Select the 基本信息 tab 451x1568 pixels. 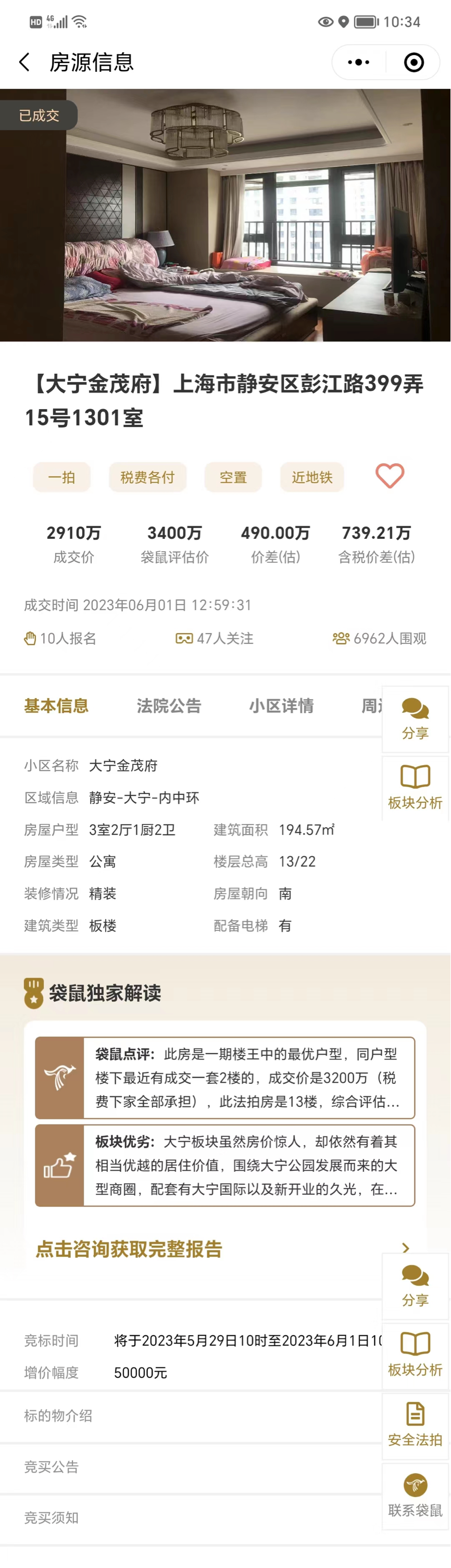[56, 706]
